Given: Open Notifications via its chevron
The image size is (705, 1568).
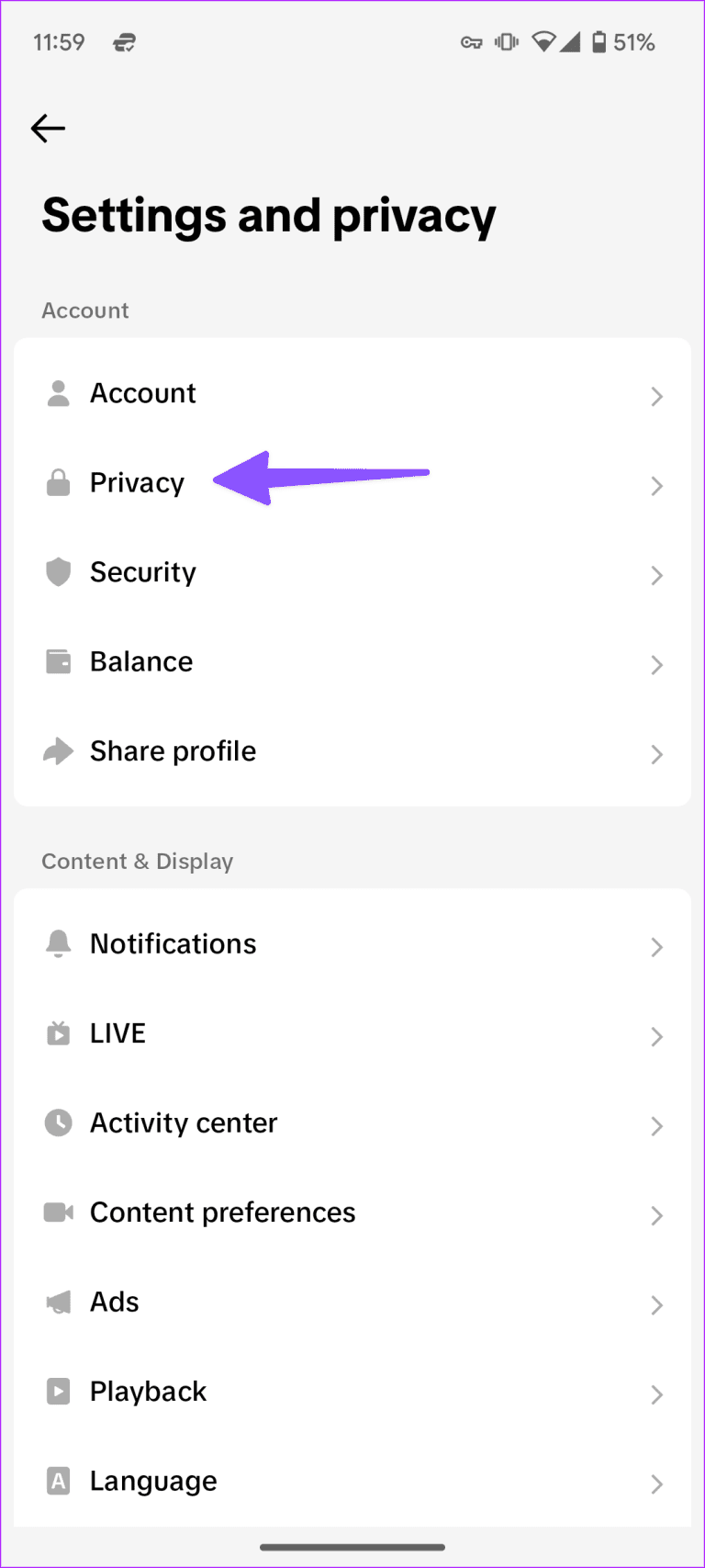Looking at the screenshot, I should pos(656,947).
